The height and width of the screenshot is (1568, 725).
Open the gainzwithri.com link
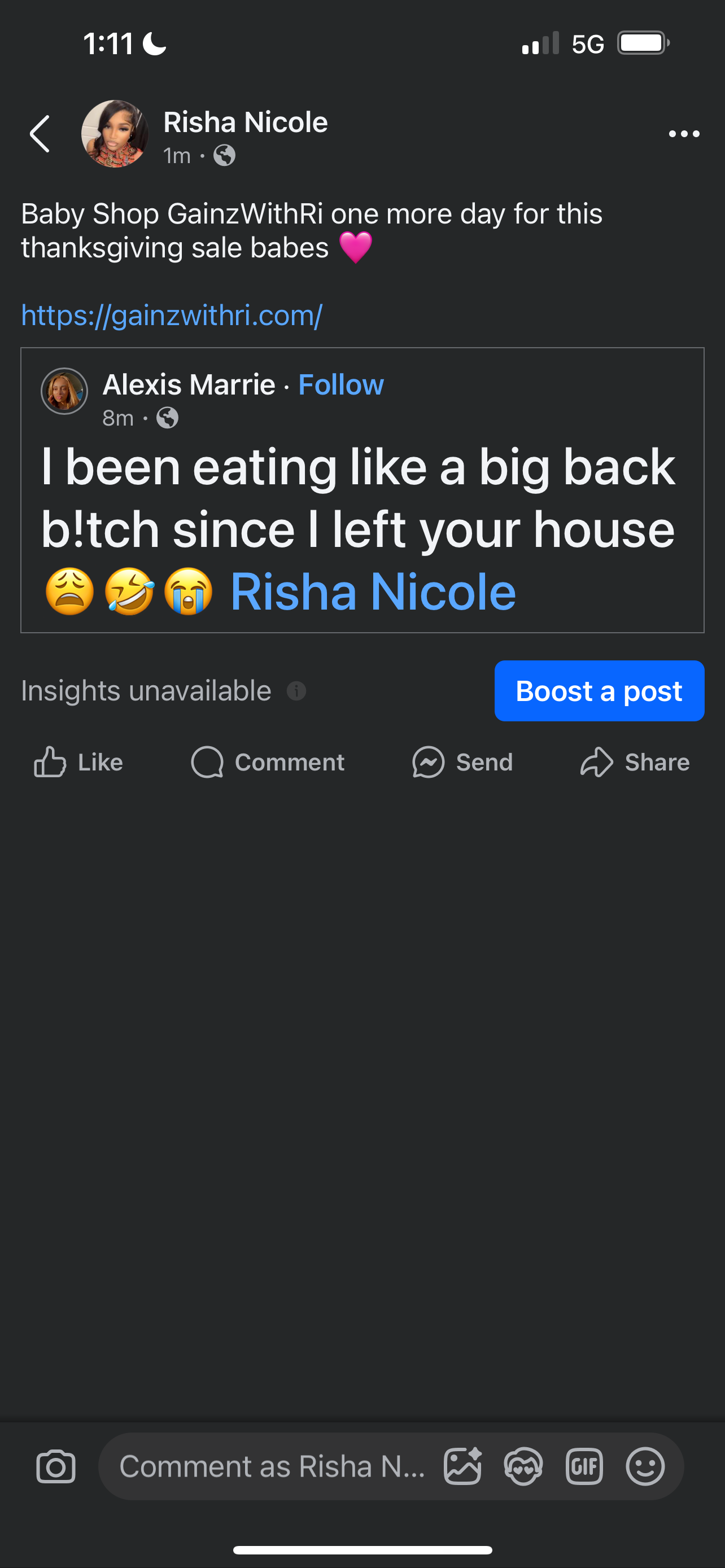pos(172,316)
